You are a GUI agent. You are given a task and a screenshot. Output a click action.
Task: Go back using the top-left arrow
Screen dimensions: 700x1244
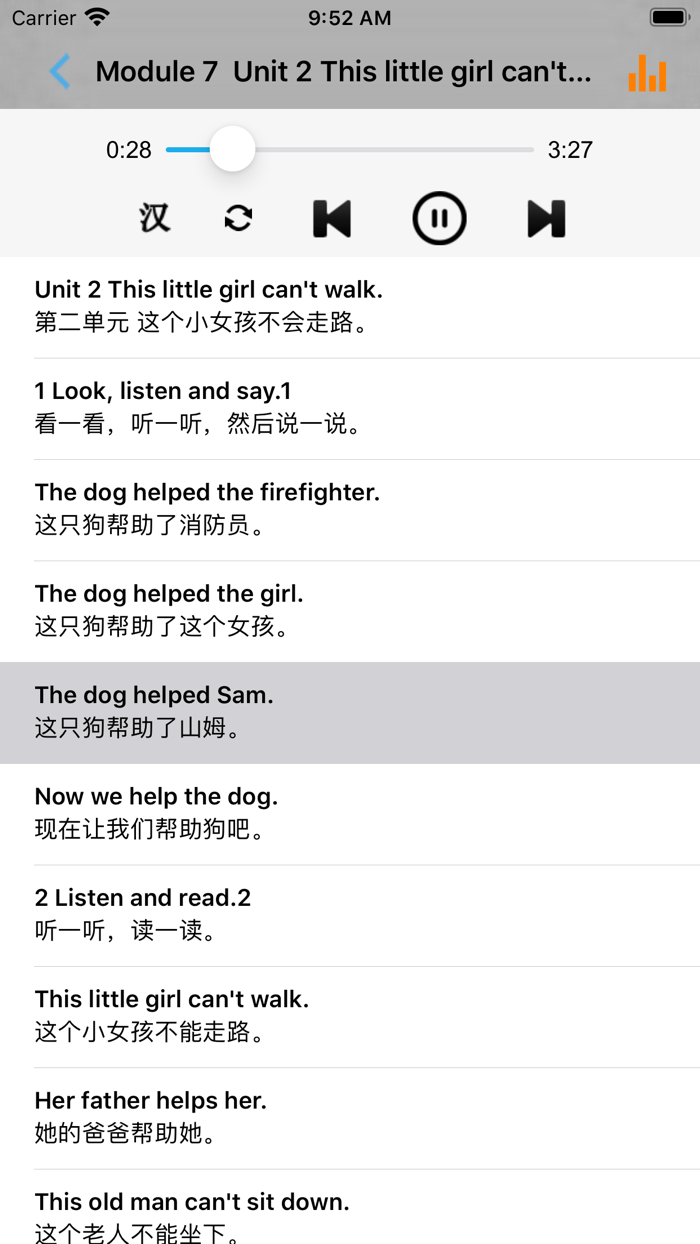60,72
